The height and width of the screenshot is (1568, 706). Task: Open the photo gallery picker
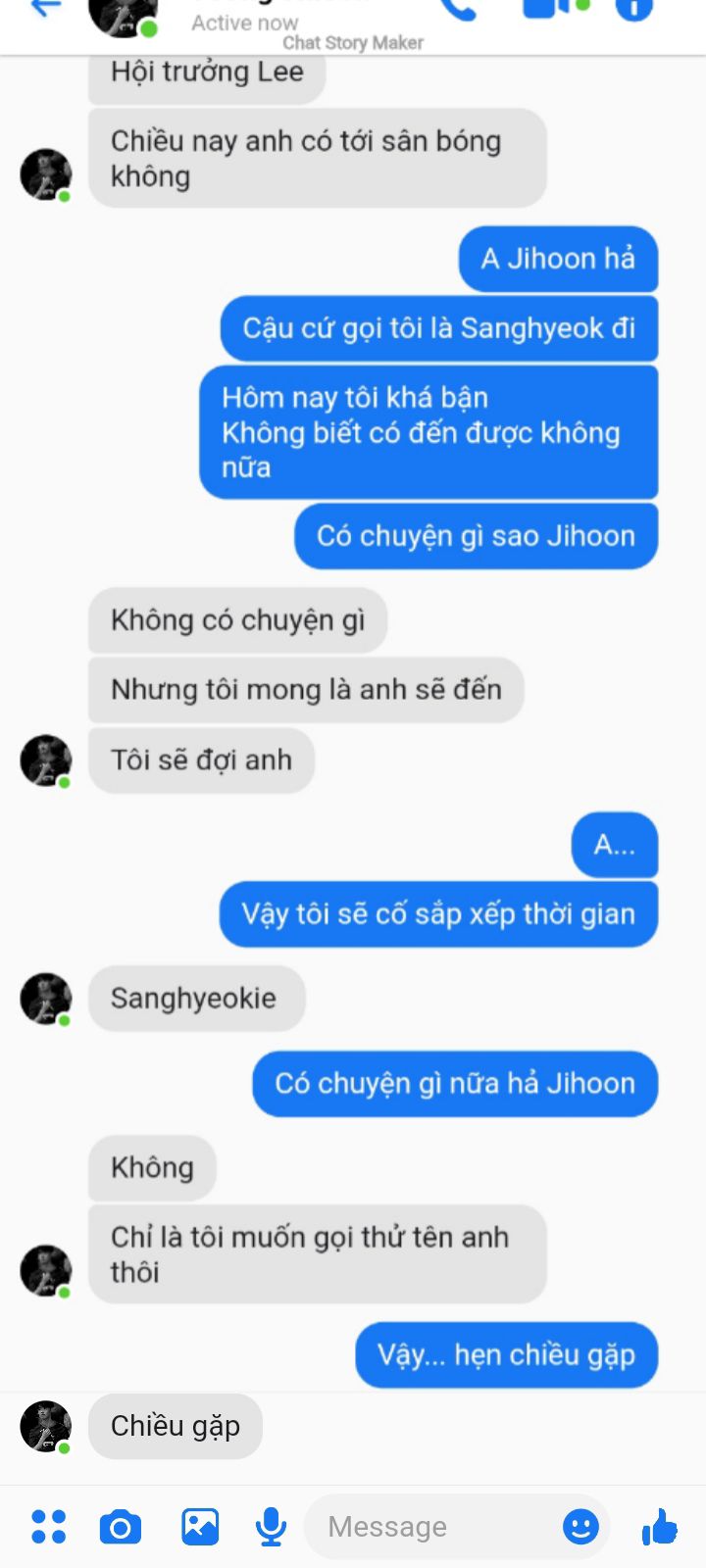[x=200, y=1526]
